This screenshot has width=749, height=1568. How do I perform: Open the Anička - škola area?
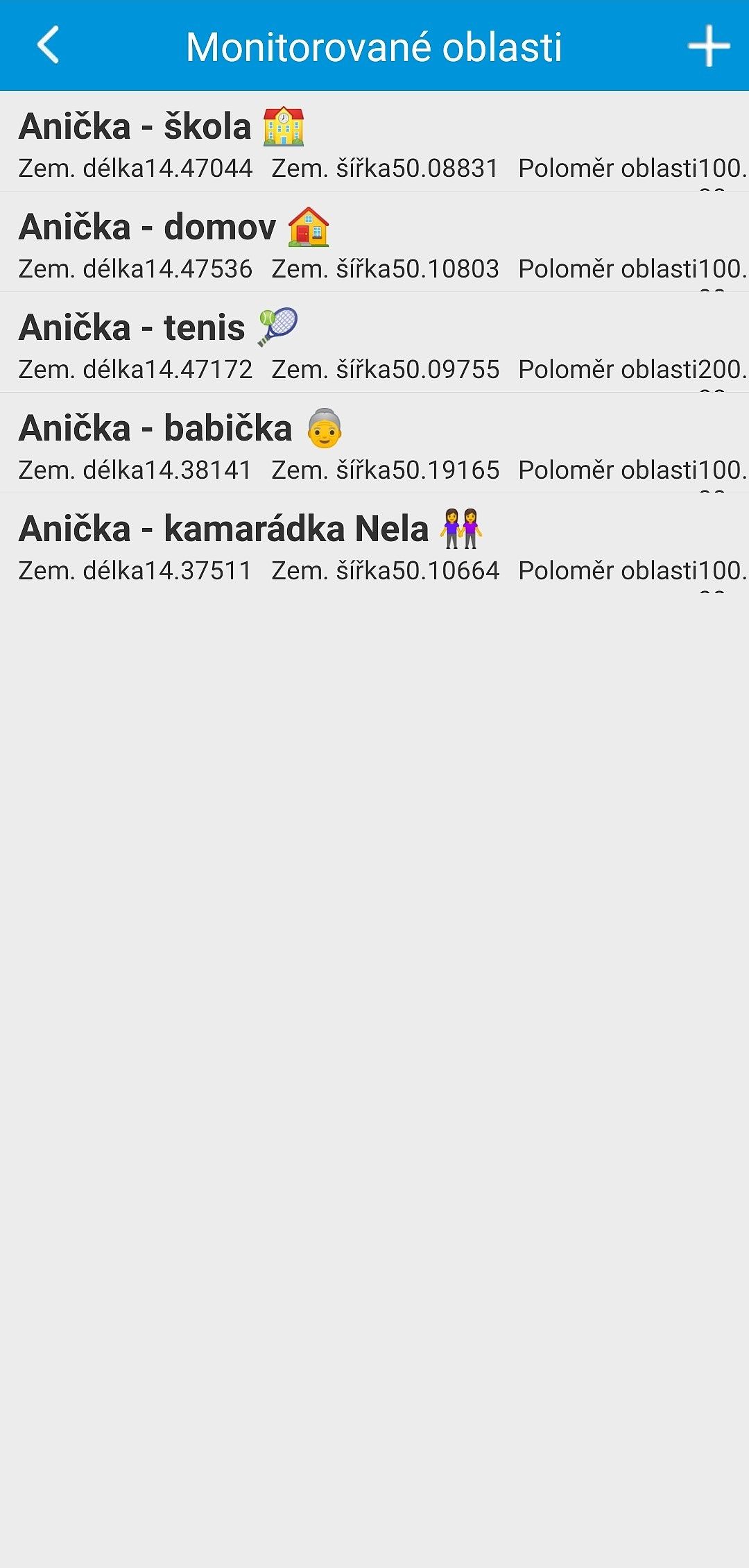(374, 142)
